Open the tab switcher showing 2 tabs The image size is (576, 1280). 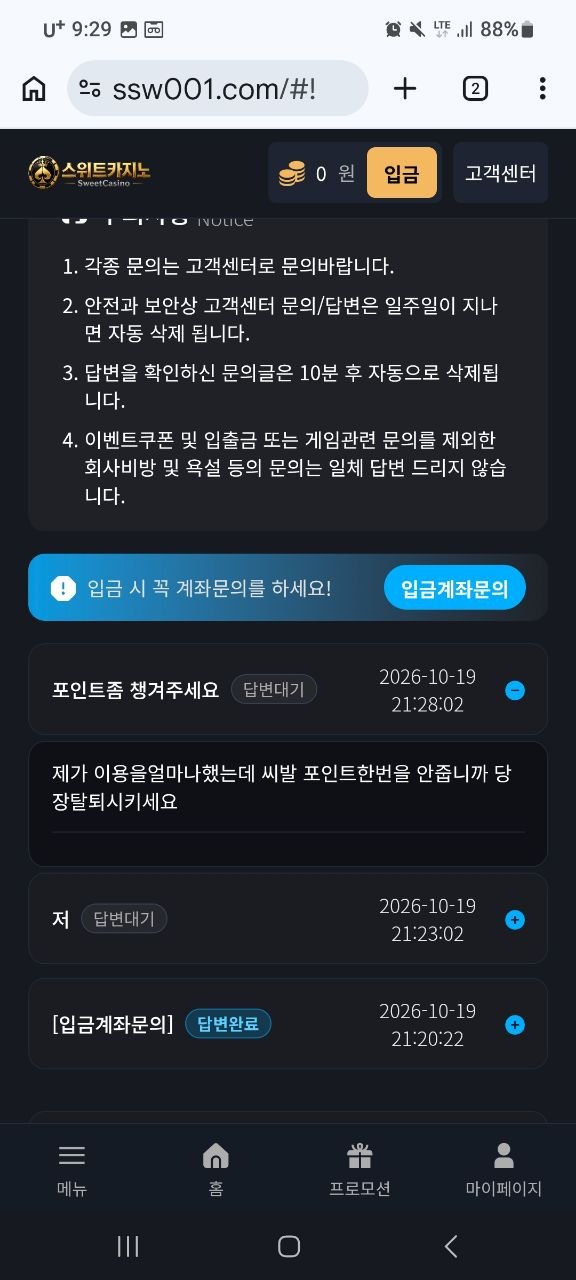click(x=475, y=88)
